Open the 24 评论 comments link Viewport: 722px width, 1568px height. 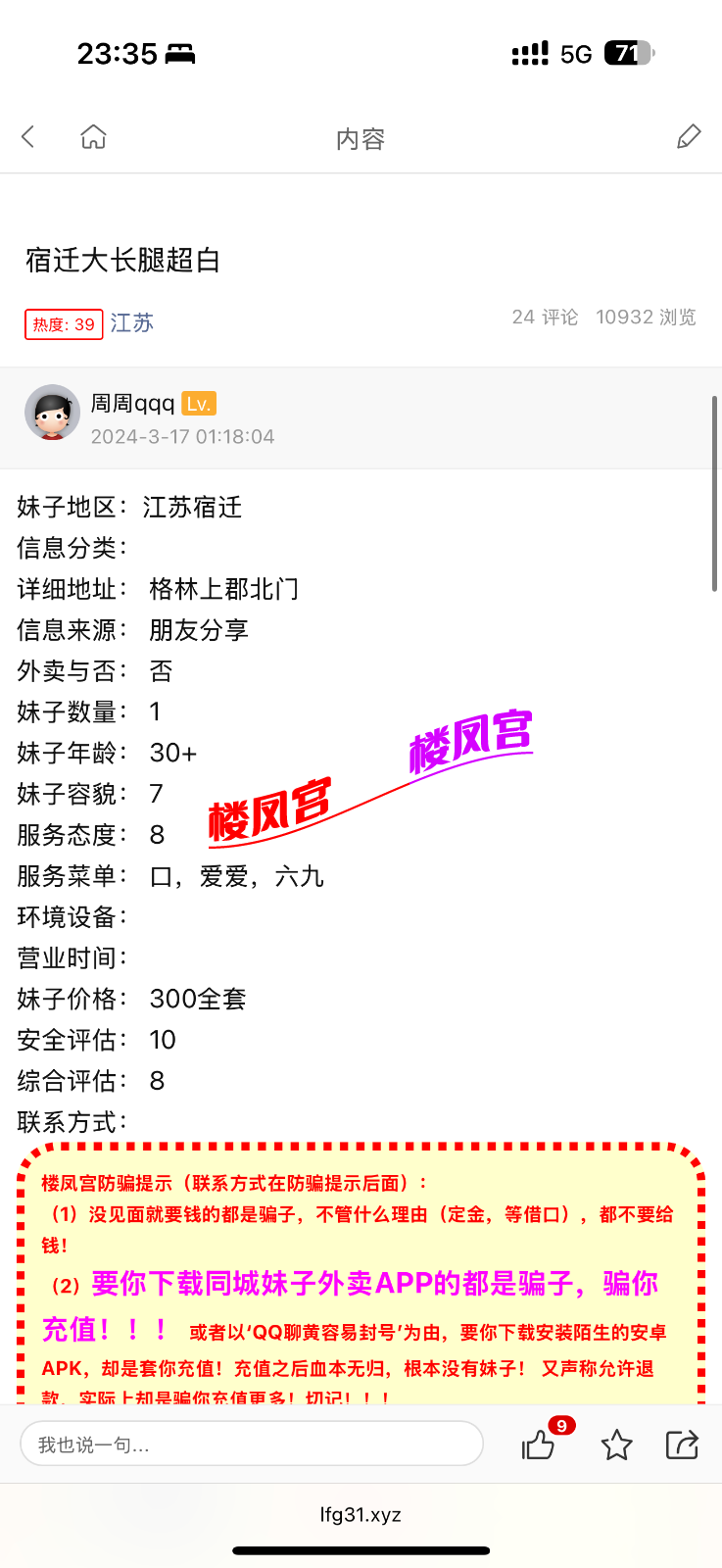(x=544, y=317)
